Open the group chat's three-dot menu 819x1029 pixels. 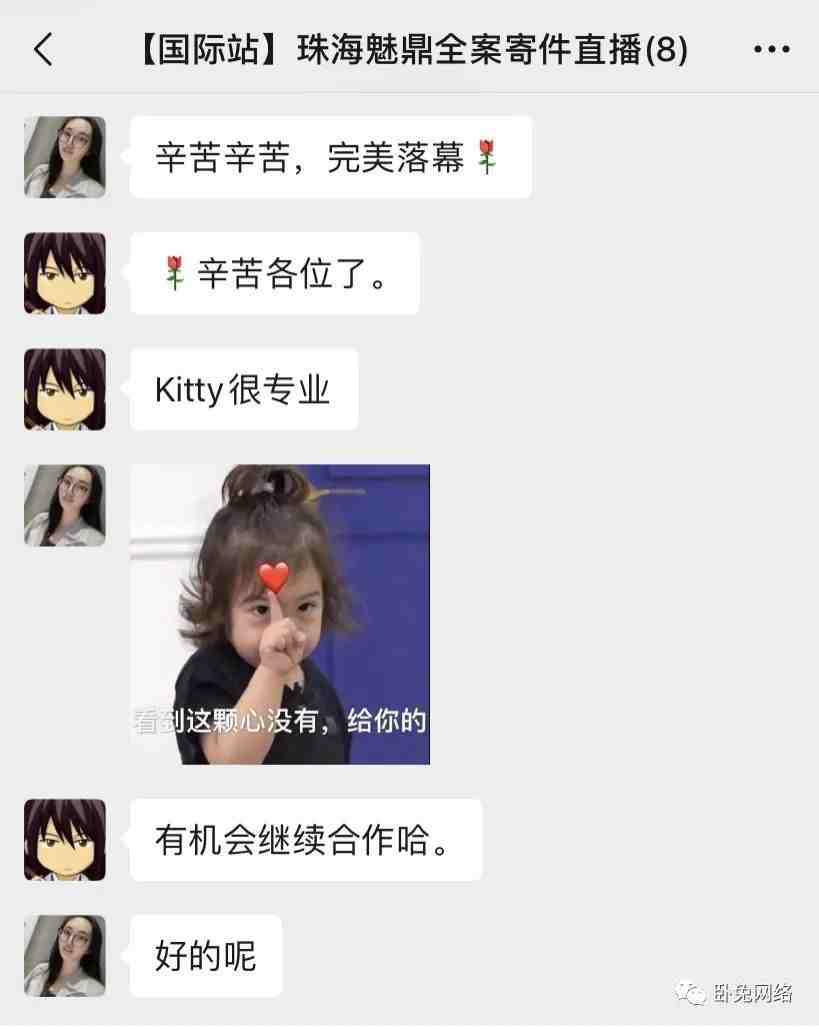pos(771,49)
